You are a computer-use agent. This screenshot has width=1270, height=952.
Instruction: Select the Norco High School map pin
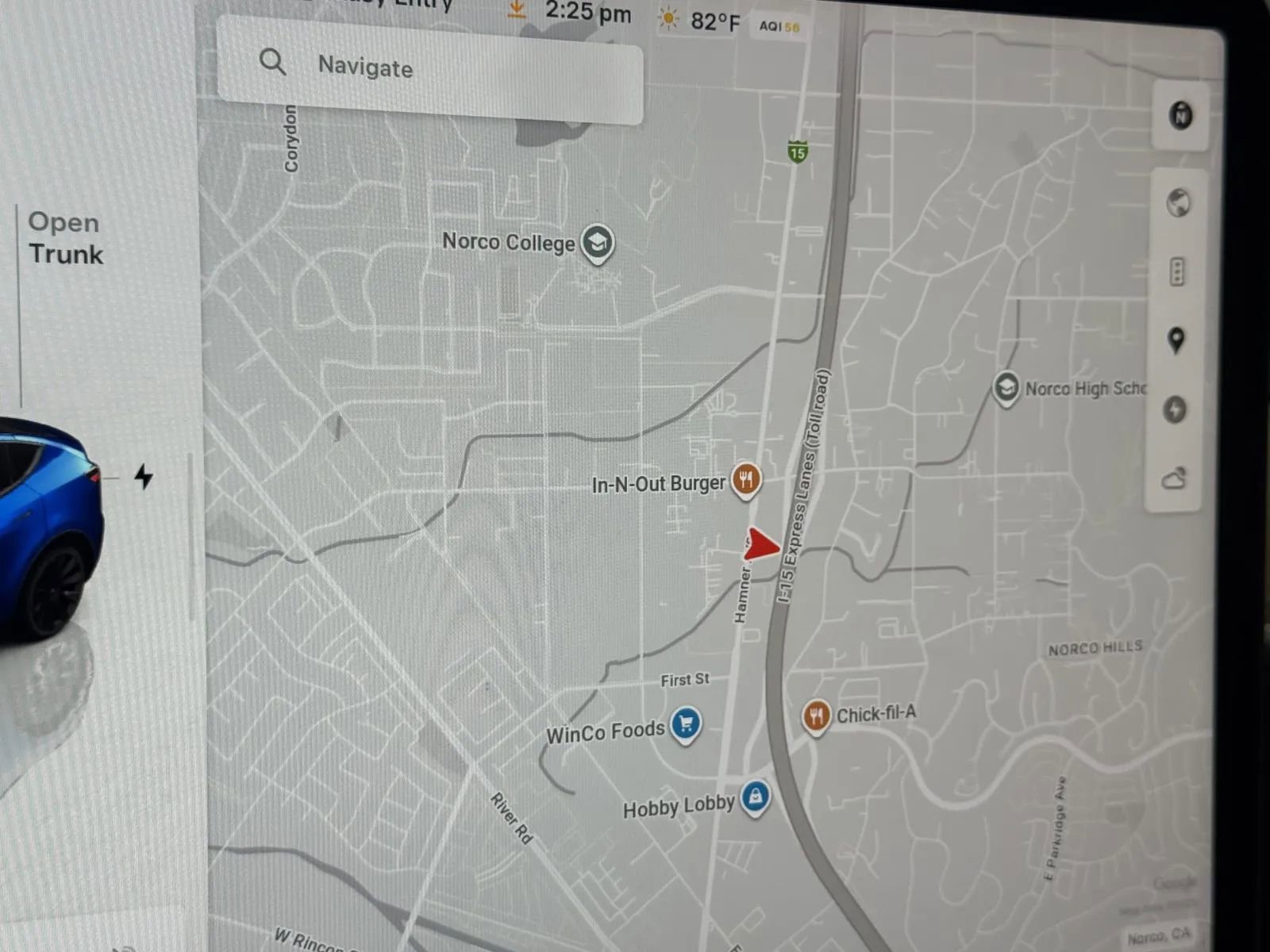pyautogui.click(x=1006, y=388)
